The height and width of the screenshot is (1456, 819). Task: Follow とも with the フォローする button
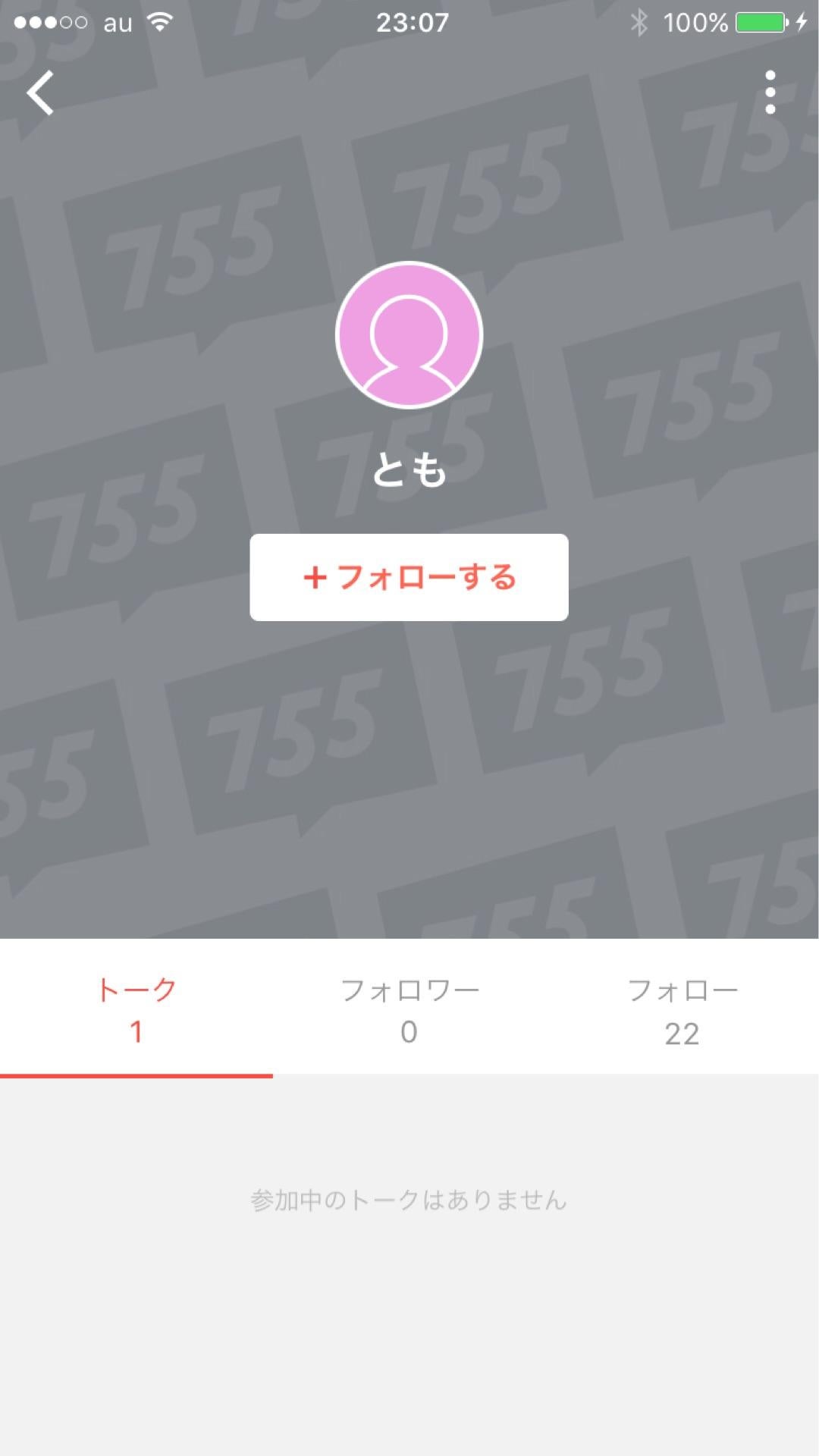[409, 577]
